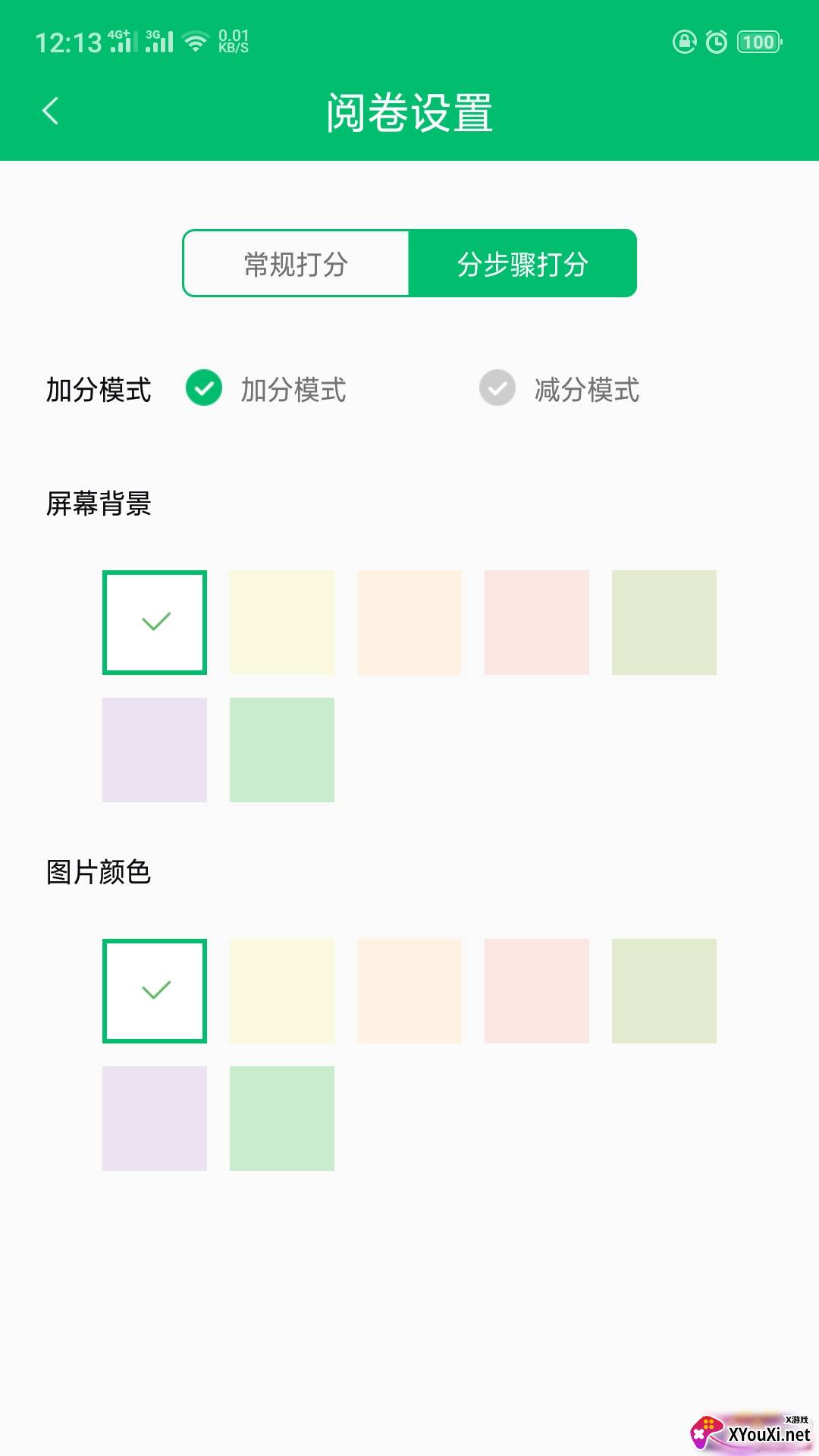
Task: Switch to 常规打分 tab
Action: point(296,263)
